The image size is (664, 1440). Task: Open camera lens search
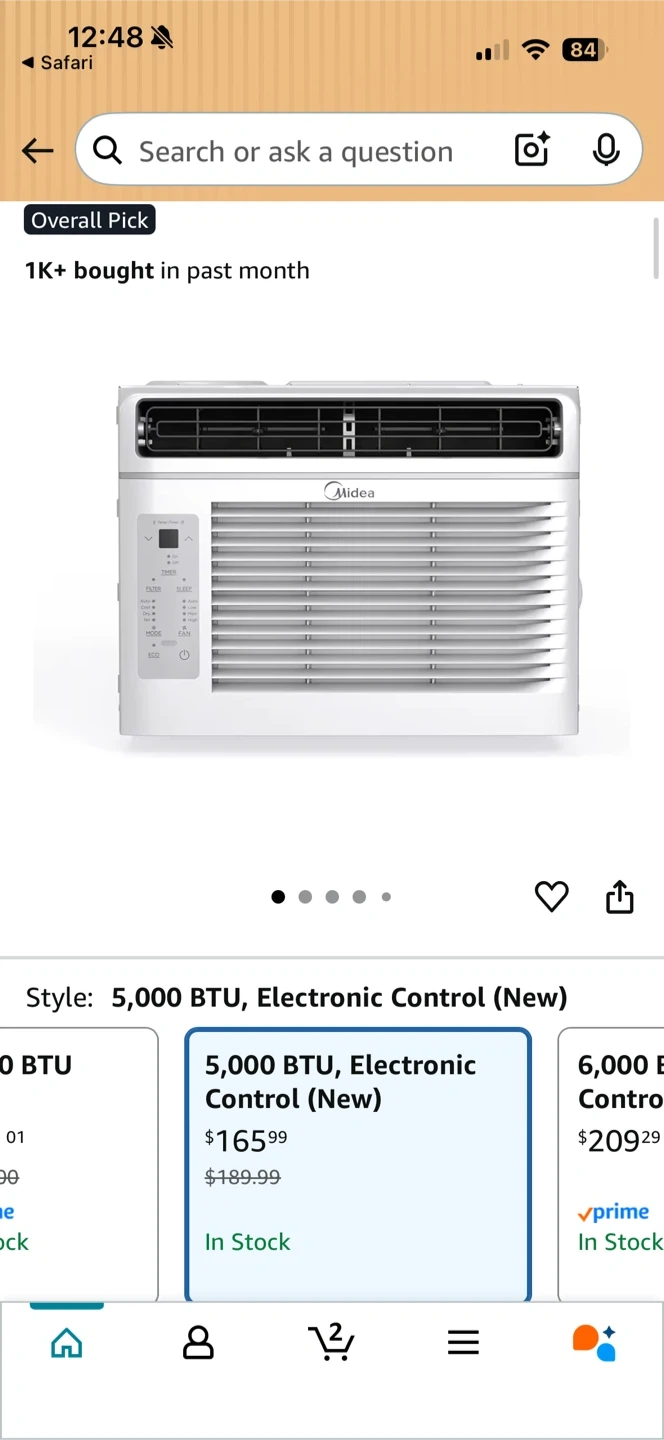click(532, 150)
